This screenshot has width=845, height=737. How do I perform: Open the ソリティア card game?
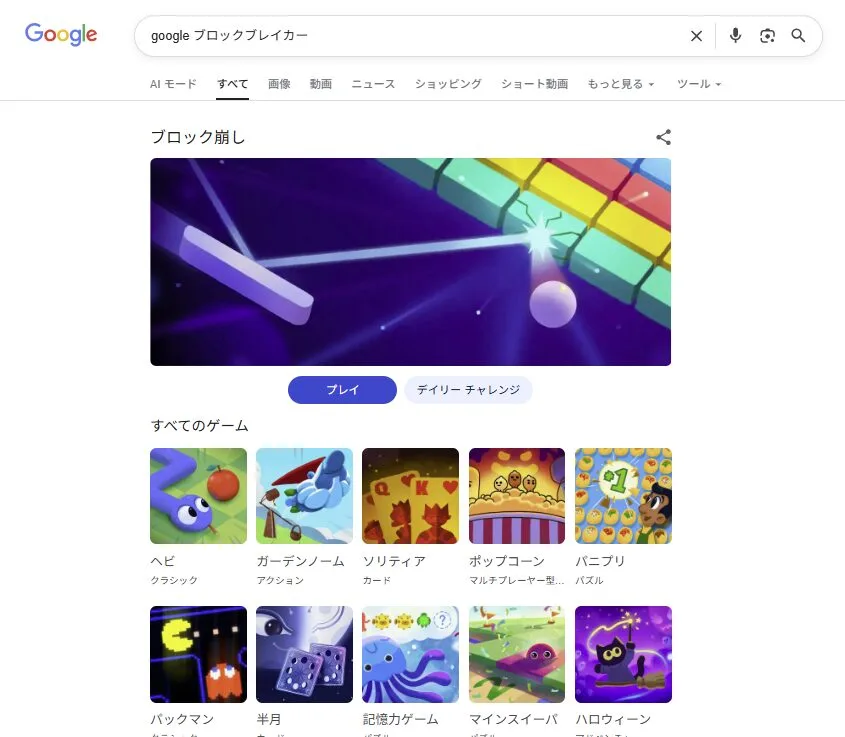[410, 496]
